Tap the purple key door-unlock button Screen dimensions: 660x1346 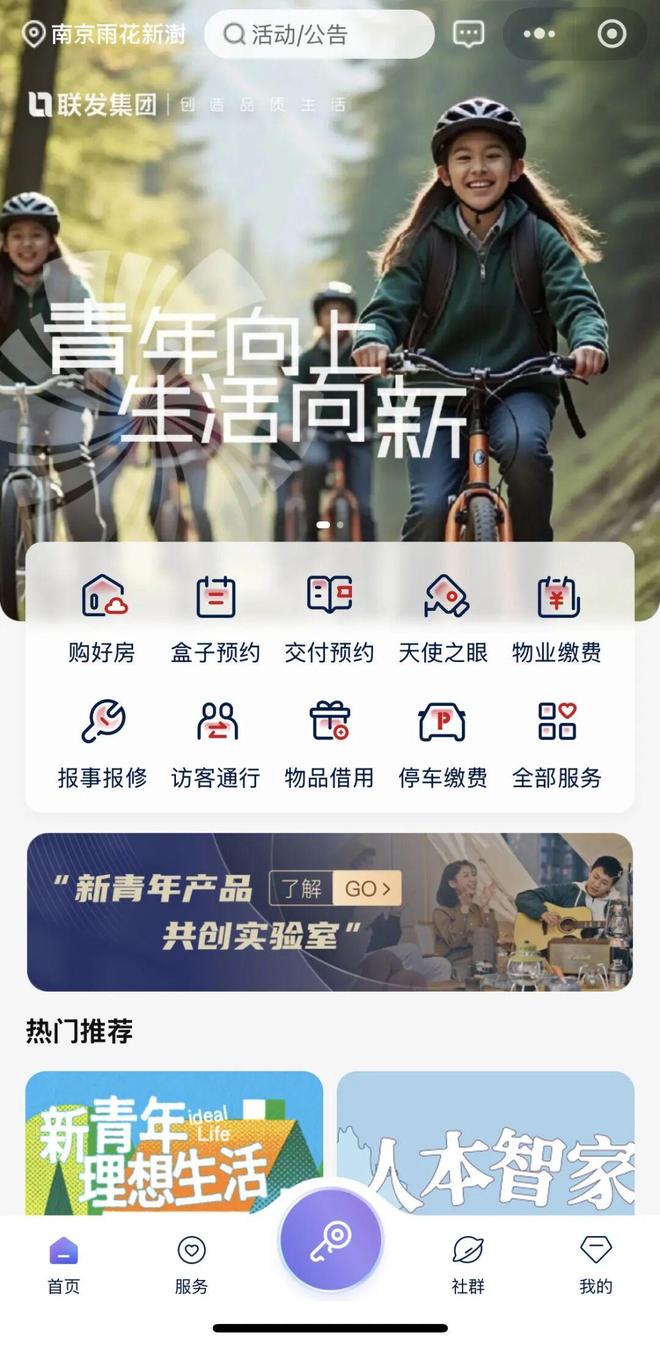tap(330, 1241)
